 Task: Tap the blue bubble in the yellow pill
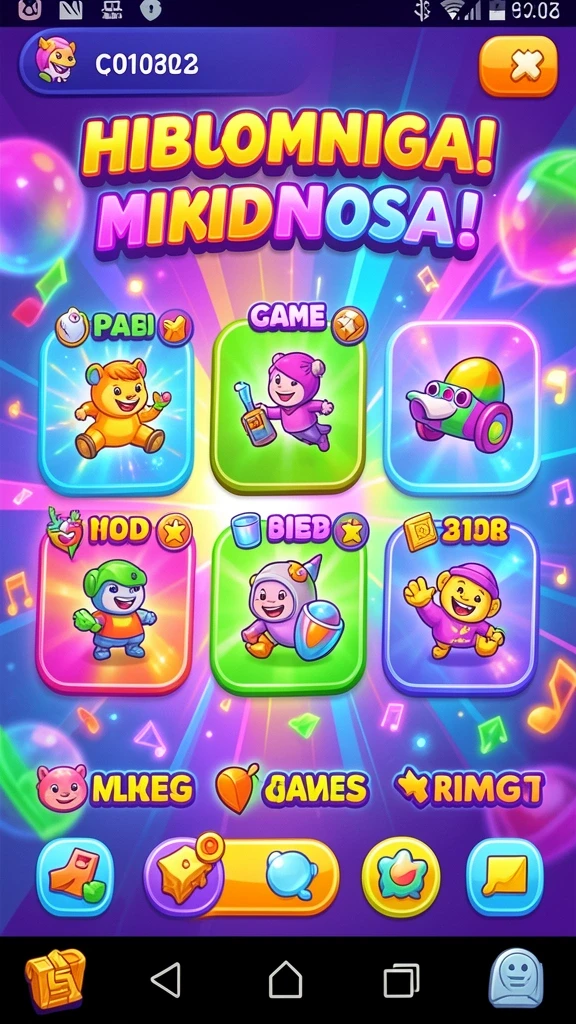click(x=291, y=876)
